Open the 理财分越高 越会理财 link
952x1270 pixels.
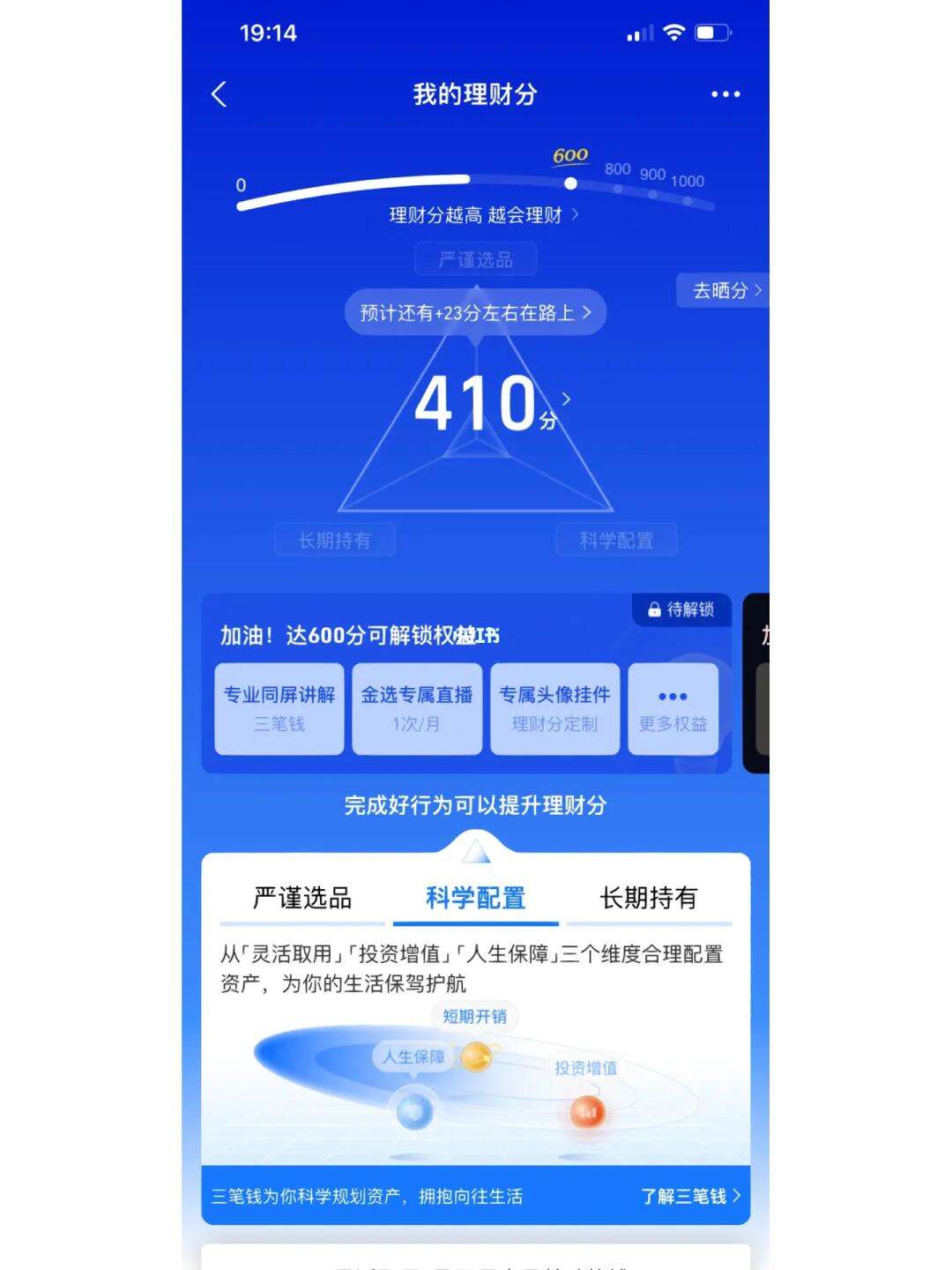pyautogui.click(x=483, y=215)
